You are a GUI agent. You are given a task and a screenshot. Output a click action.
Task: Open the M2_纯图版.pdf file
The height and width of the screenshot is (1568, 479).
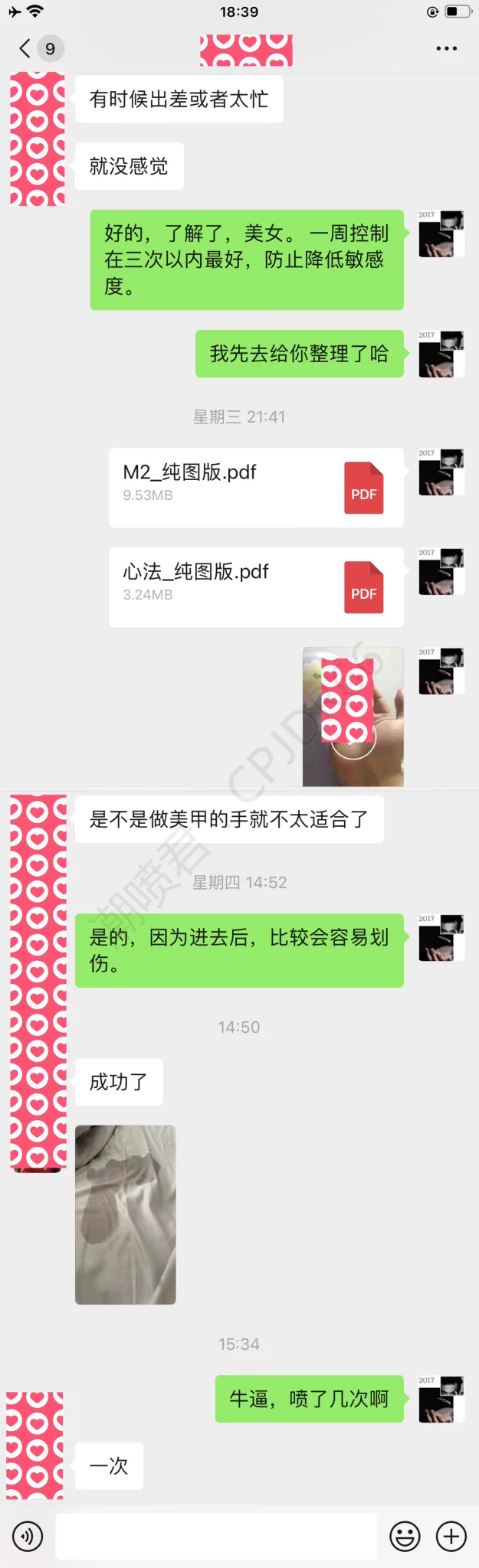tap(256, 488)
